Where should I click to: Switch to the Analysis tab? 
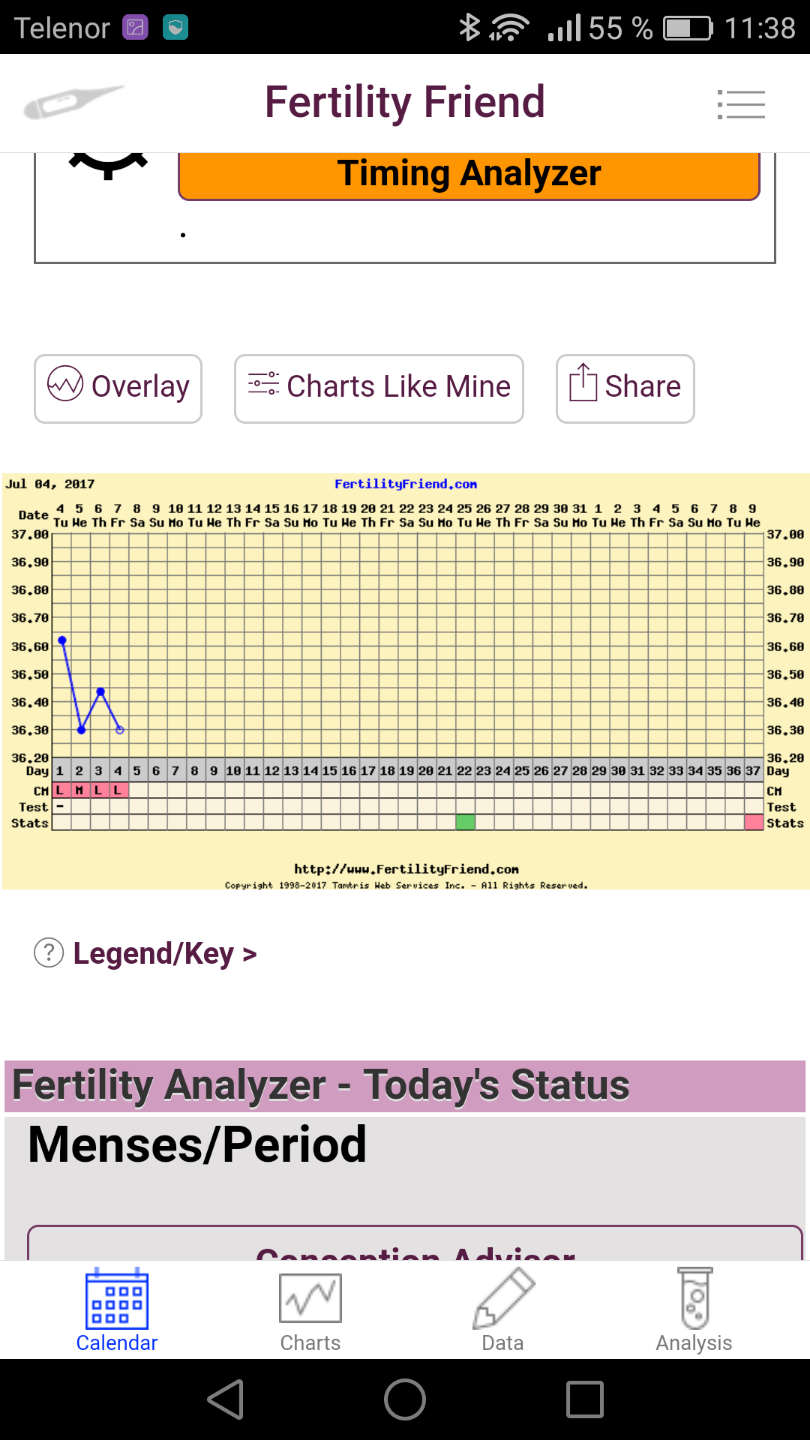[x=694, y=1310]
